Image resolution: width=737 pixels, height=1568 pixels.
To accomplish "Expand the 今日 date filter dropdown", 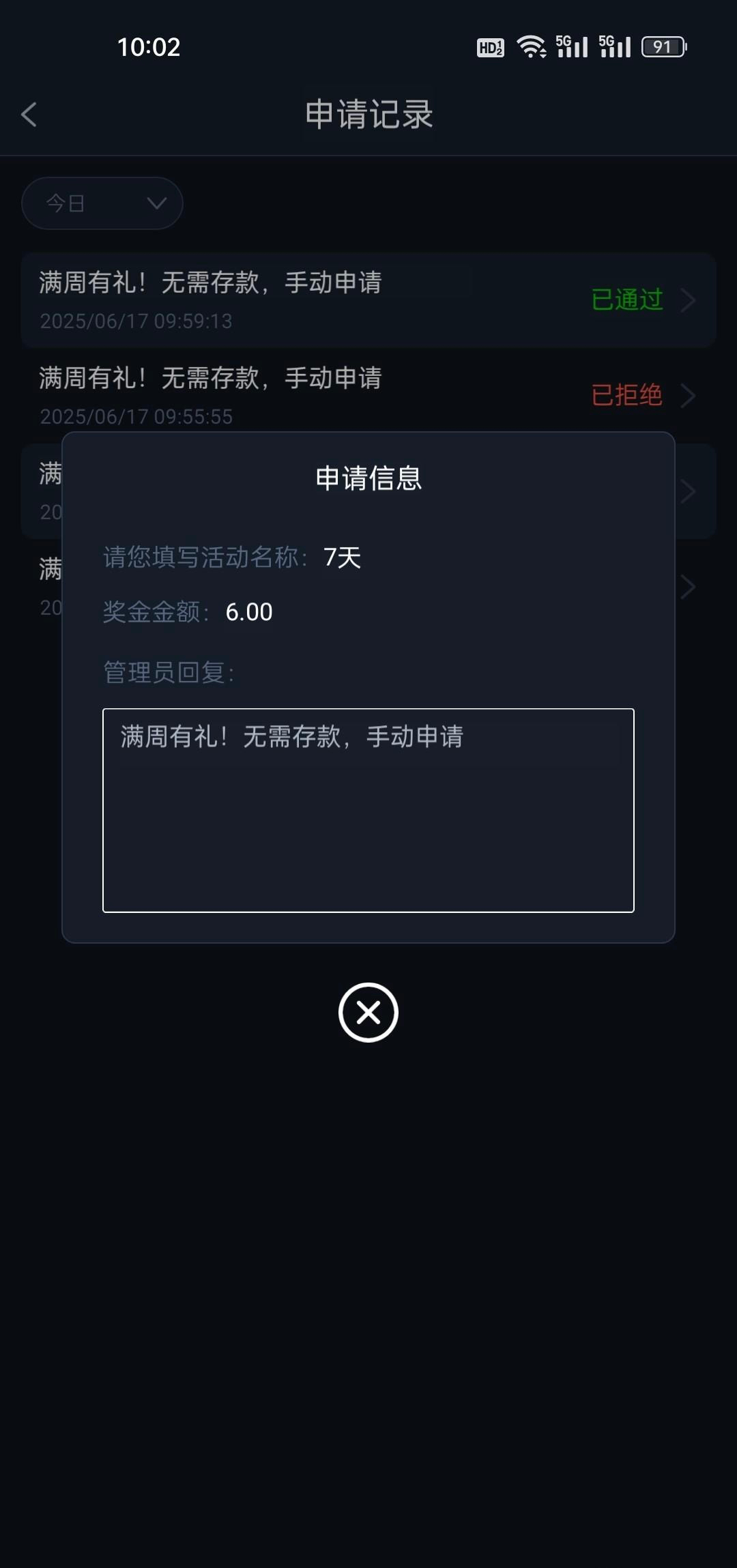I will 102,203.
